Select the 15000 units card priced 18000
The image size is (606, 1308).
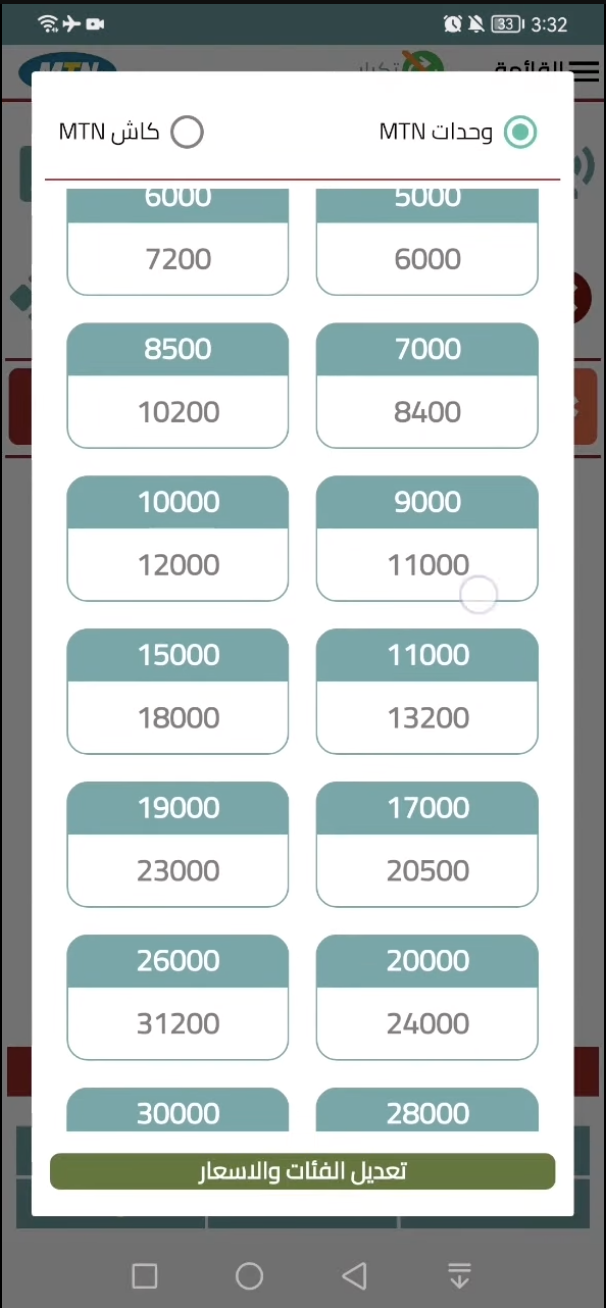click(178, 691)
